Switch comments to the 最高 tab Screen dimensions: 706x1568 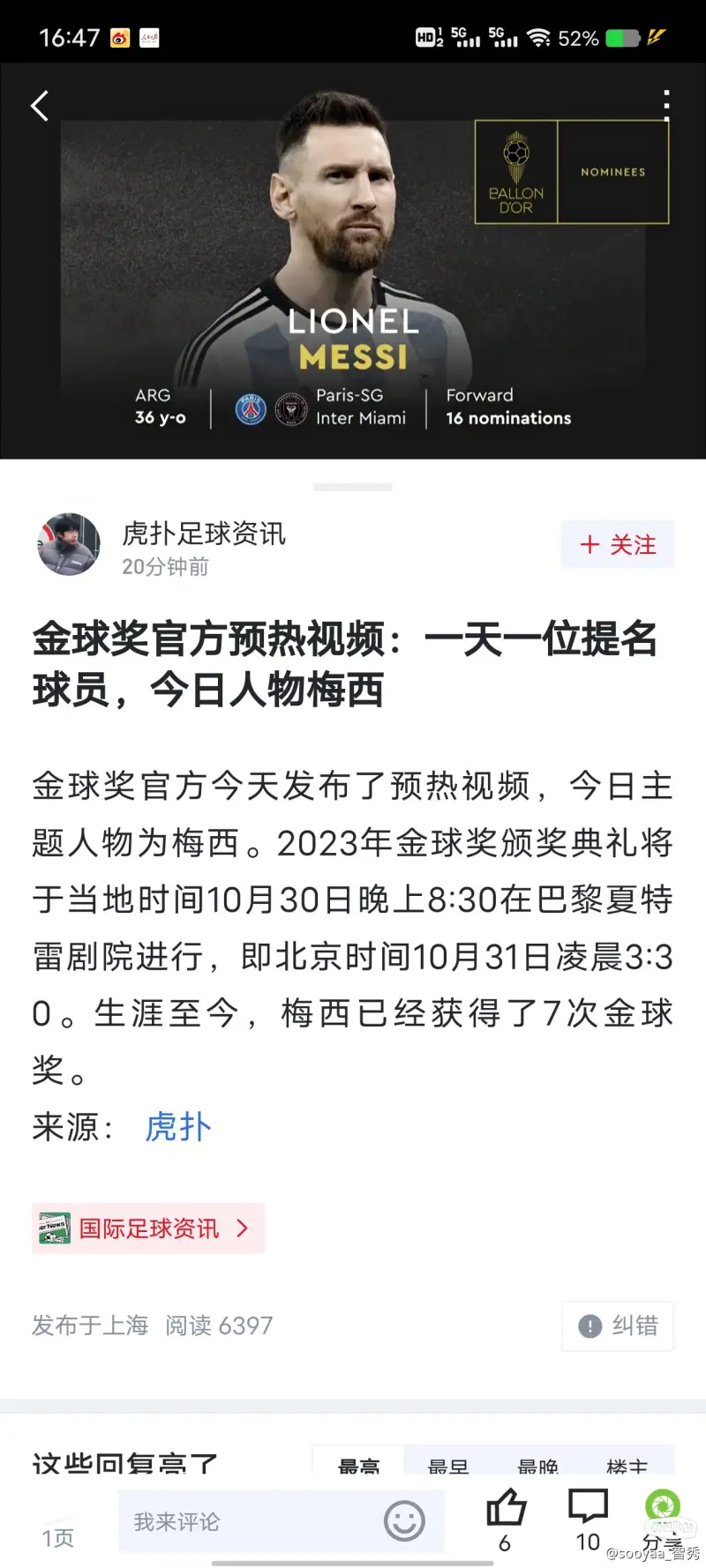click(x=359, y=1464)
